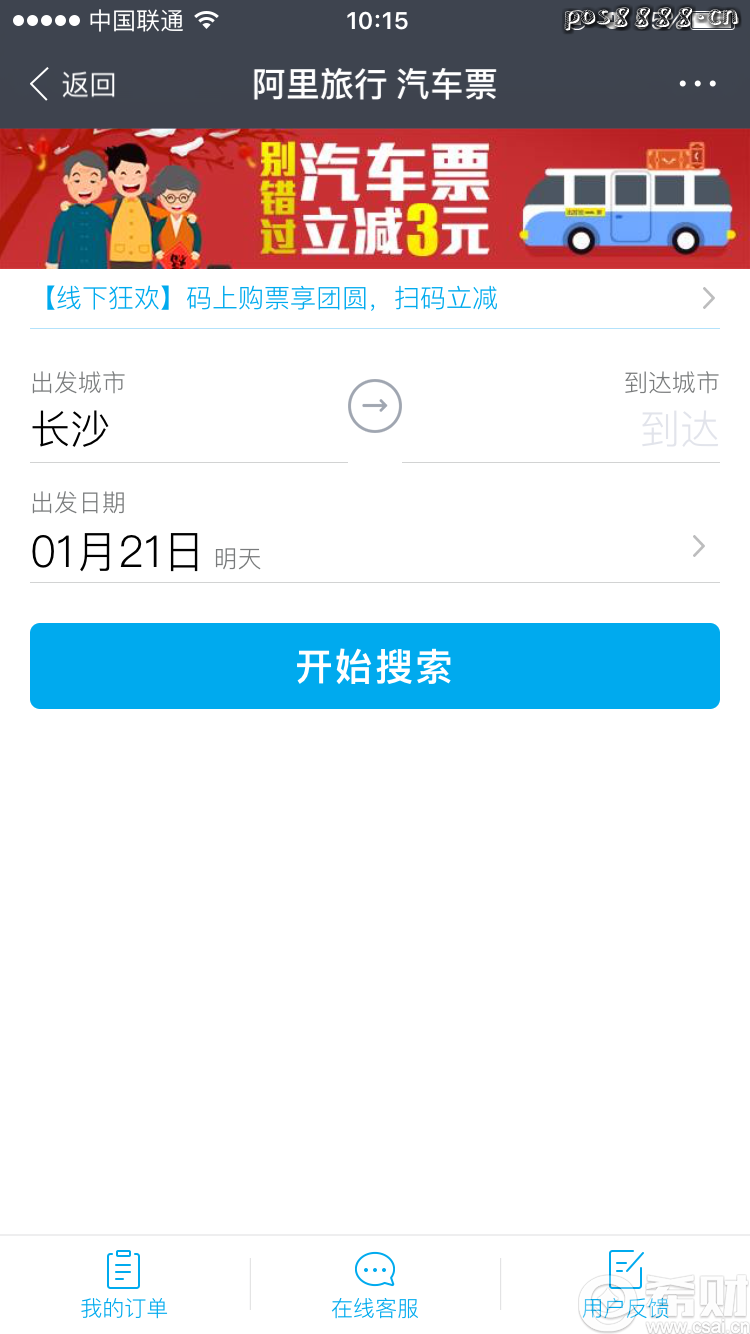
Task: Switch to the 阿里旅行 汽车票 title
Action: pos(374,84)
